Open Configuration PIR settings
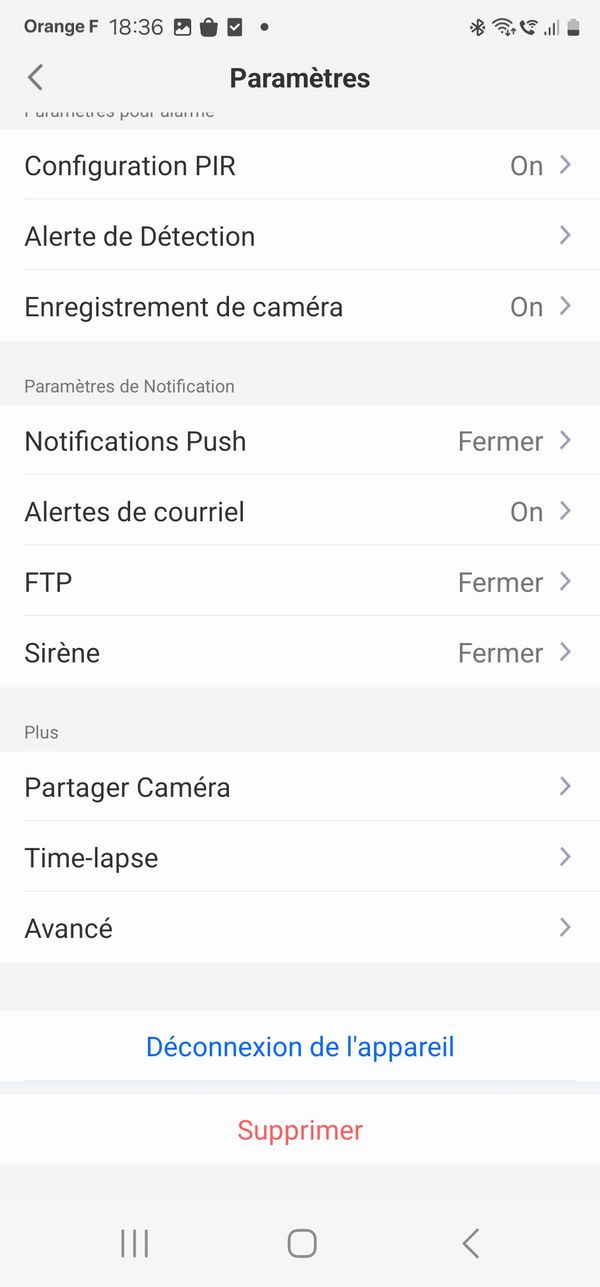 pos(300,165)
